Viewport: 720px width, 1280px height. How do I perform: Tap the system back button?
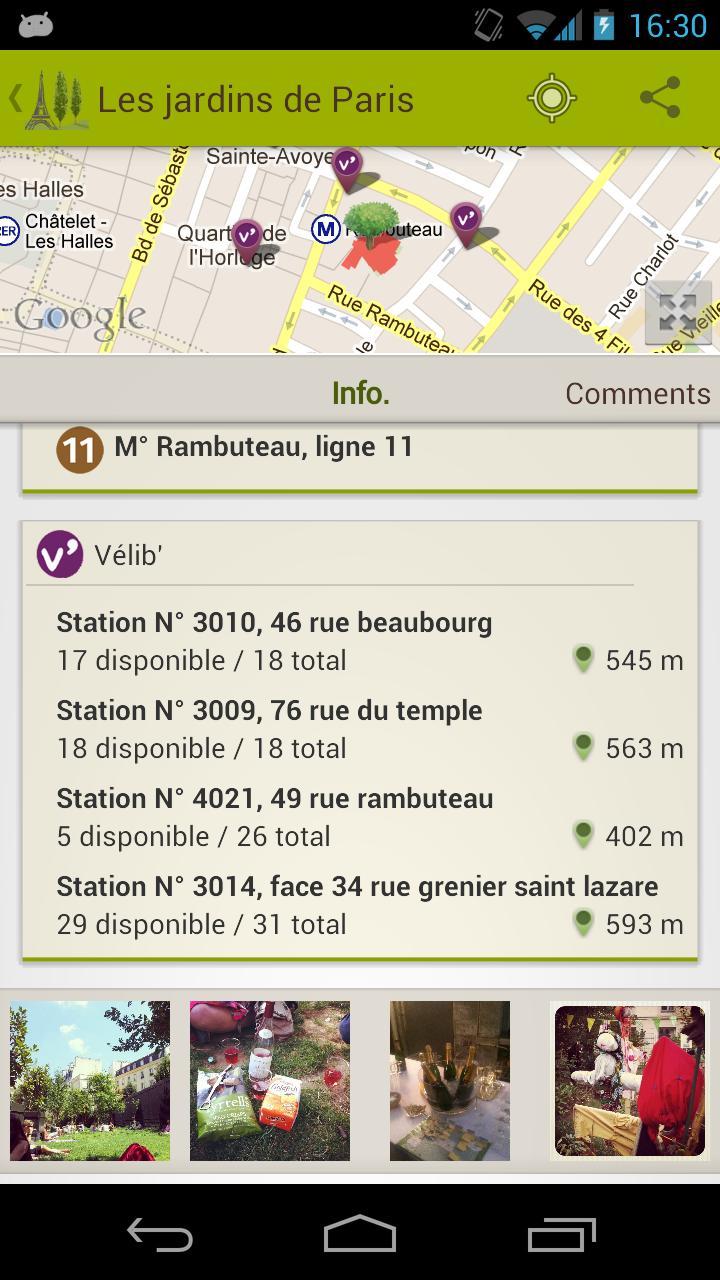tap(160, 1235)
